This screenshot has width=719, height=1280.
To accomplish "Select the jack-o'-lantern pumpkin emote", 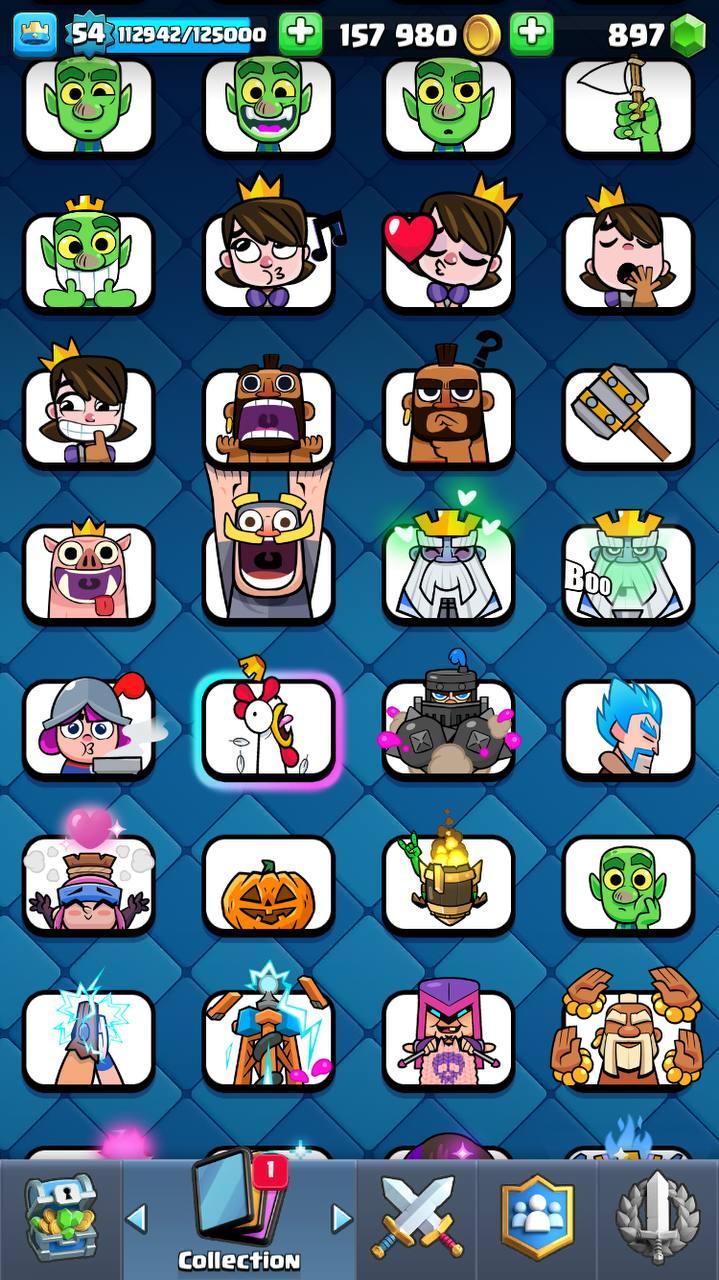I will pyautogui.click(x=268, y=887).
